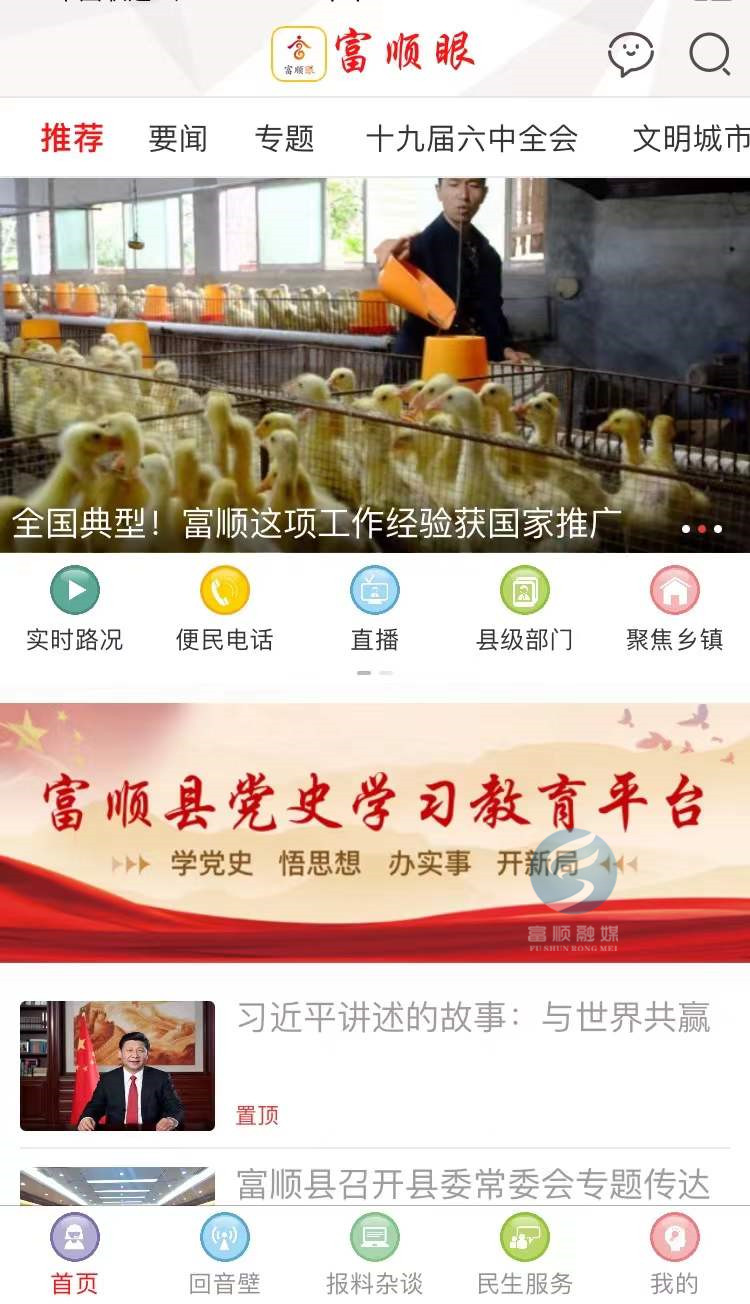Open the 民生服务 bottom tab

pyautogui.click(x=525, y=1255)
